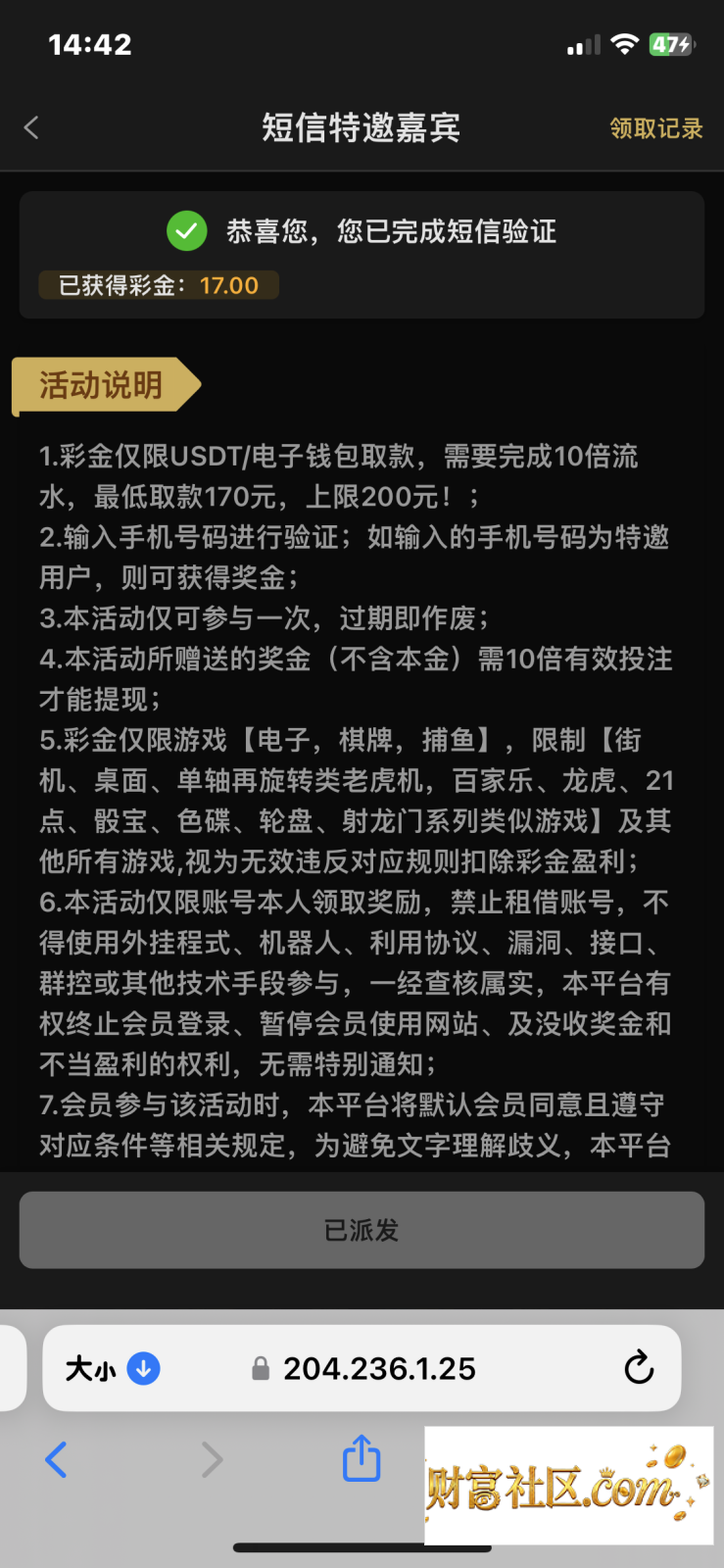Go back from the 短信特邀嘉宾 page
Screen dimensions: 724x1568
(x=31, y=127)
